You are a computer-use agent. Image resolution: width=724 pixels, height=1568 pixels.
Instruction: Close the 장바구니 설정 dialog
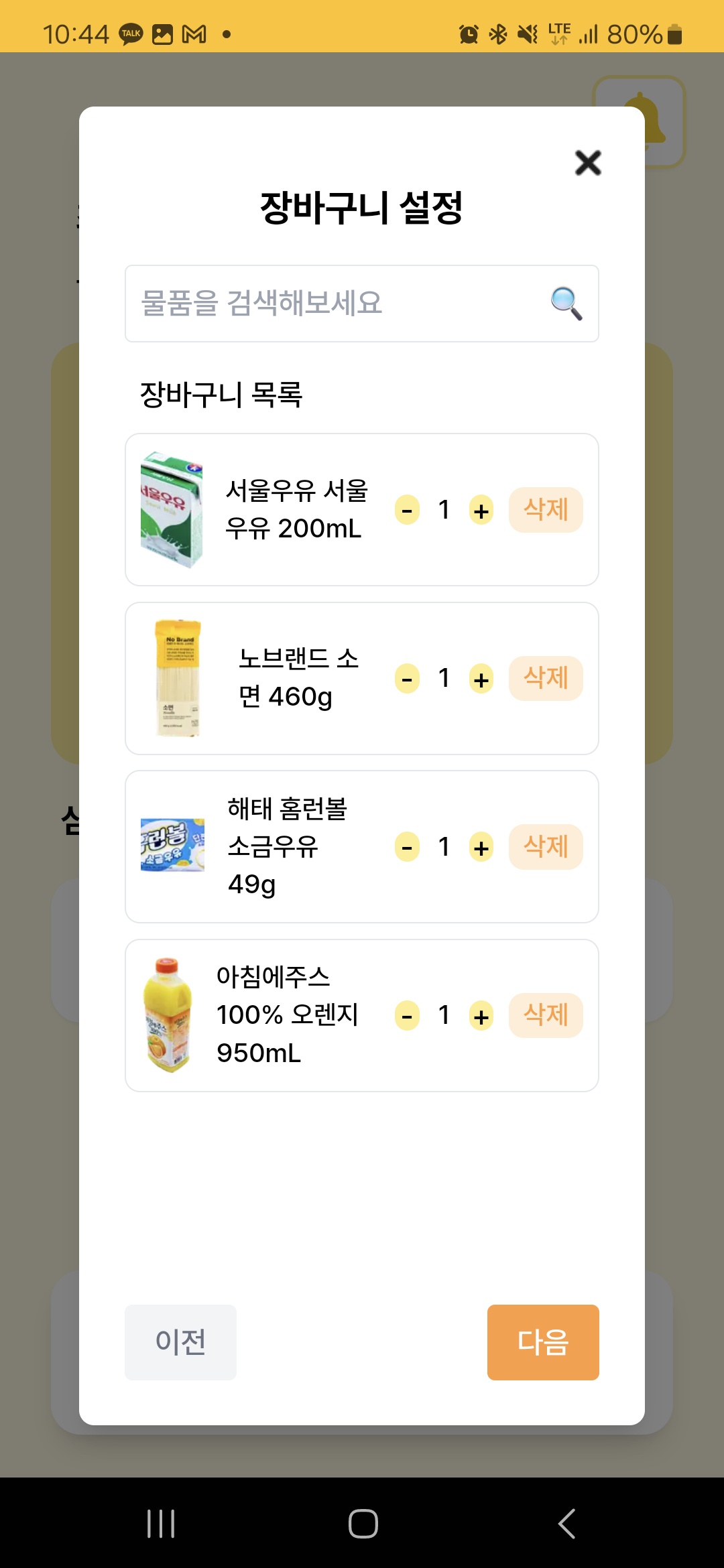click(588, 163)
